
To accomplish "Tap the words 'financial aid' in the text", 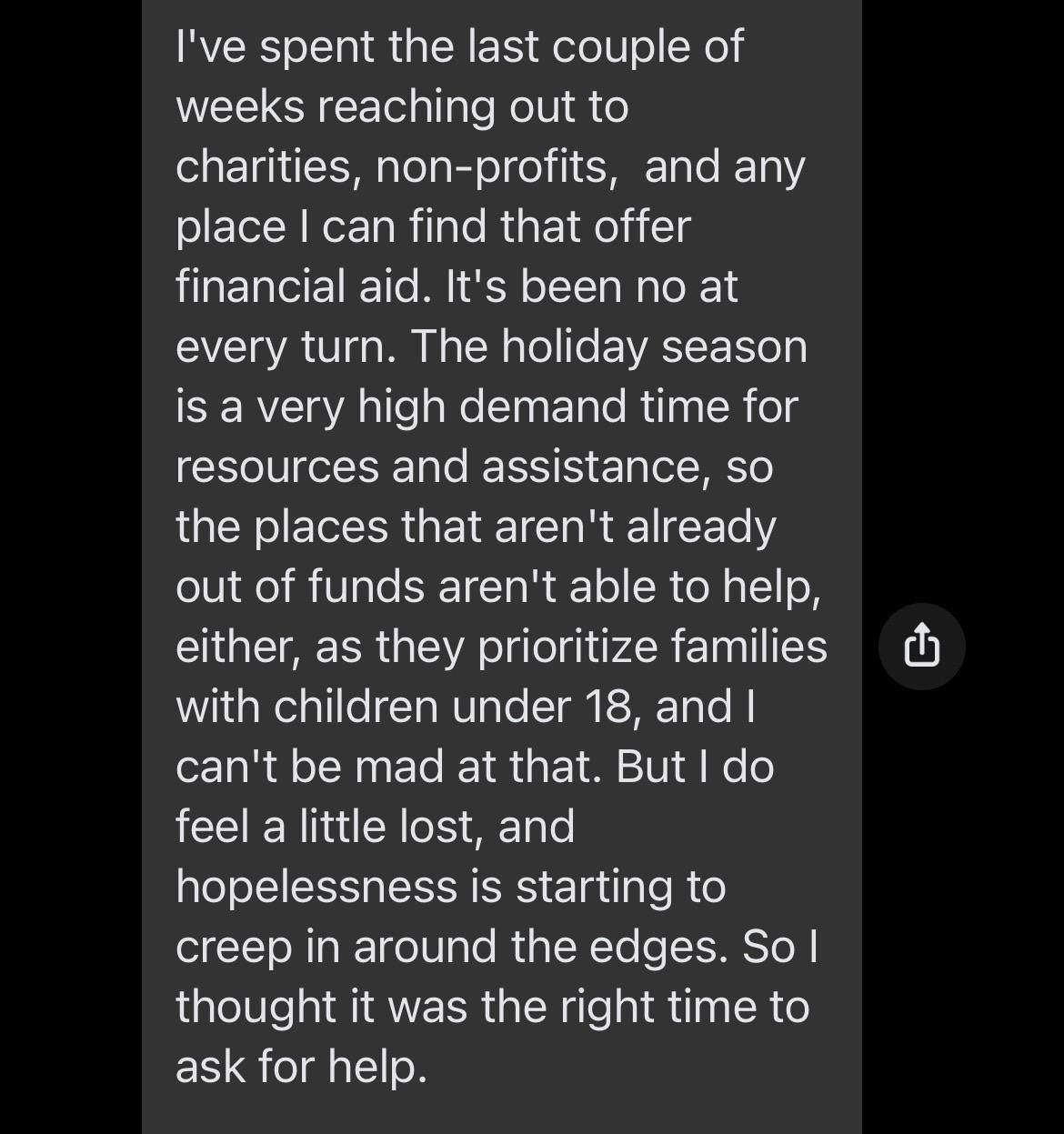I will click(300, 285).
